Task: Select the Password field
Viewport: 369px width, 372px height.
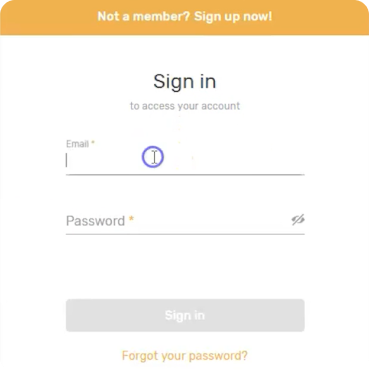Action: click(177, 221)
